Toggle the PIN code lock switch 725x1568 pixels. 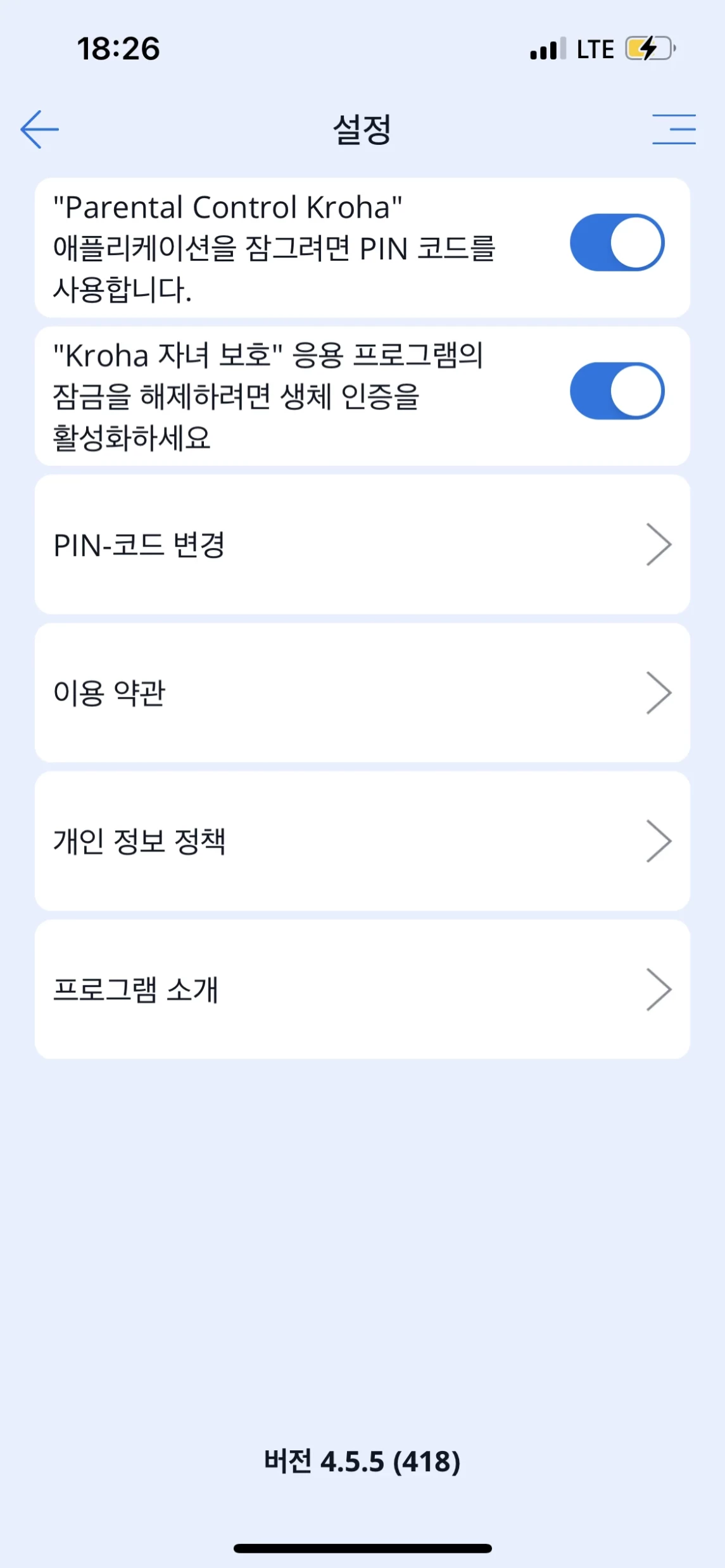(617, 243)
